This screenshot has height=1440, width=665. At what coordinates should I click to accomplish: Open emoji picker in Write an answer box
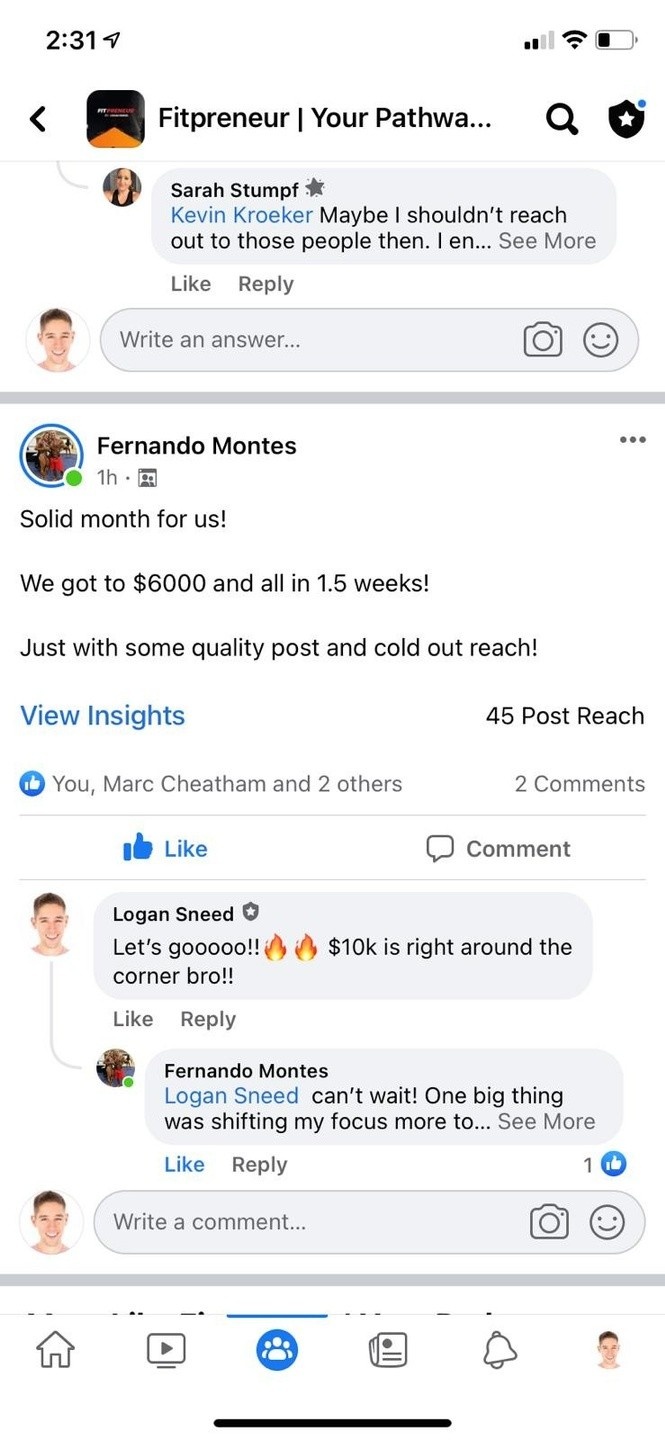pos(601,340)
